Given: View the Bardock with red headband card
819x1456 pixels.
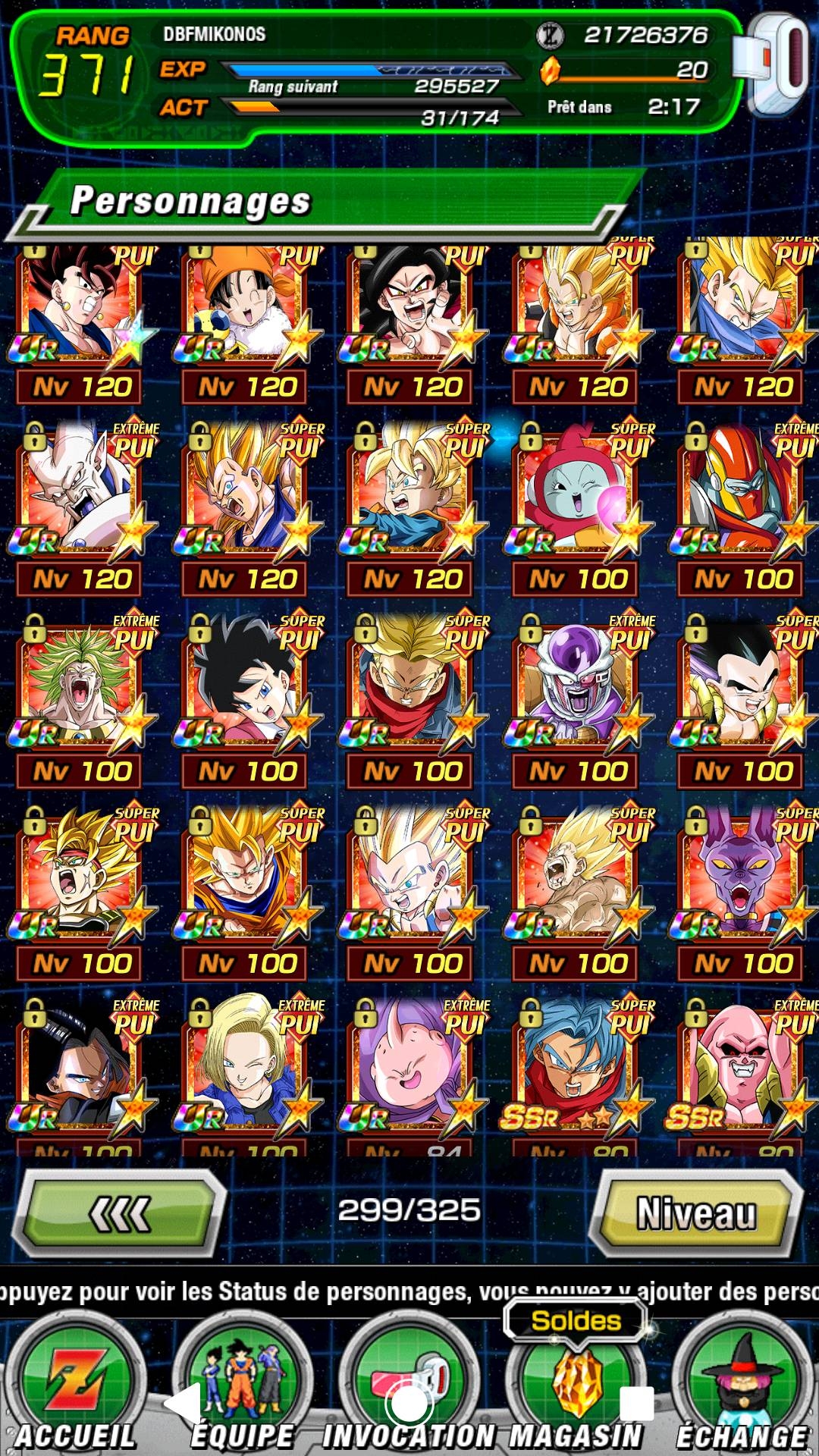Looking at the screenshot, I should [x=83, y=893].
